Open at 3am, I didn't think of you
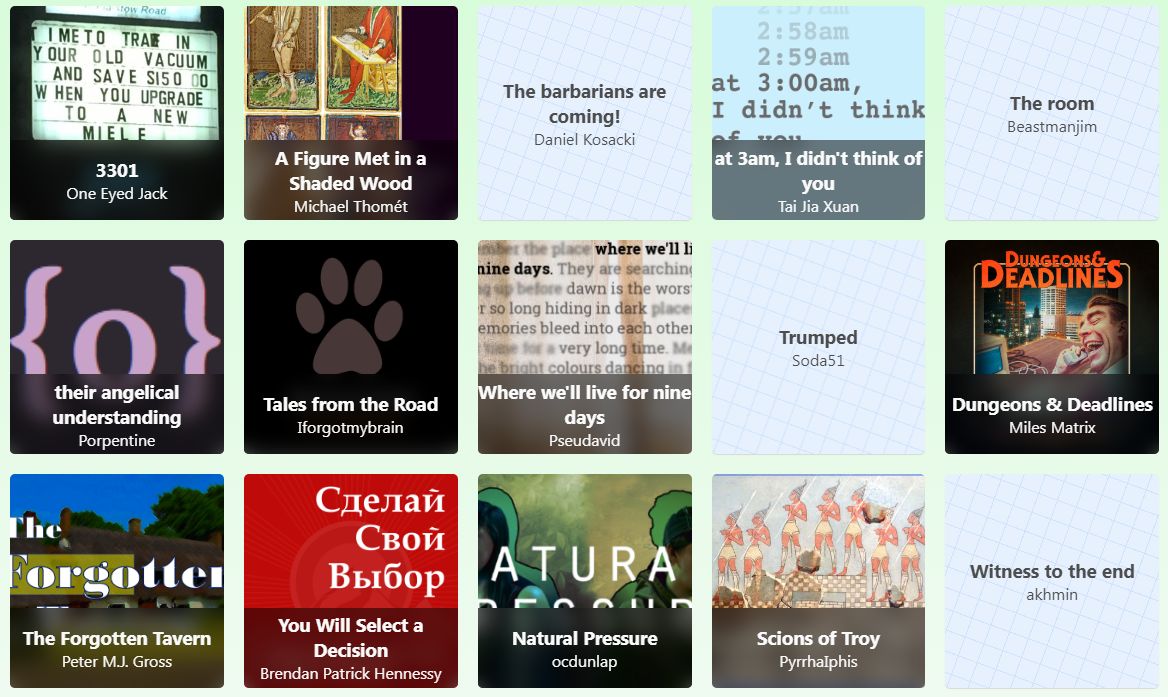This screenshot has width=1168, height=697. pyautogui.click(x=818, y=113)
